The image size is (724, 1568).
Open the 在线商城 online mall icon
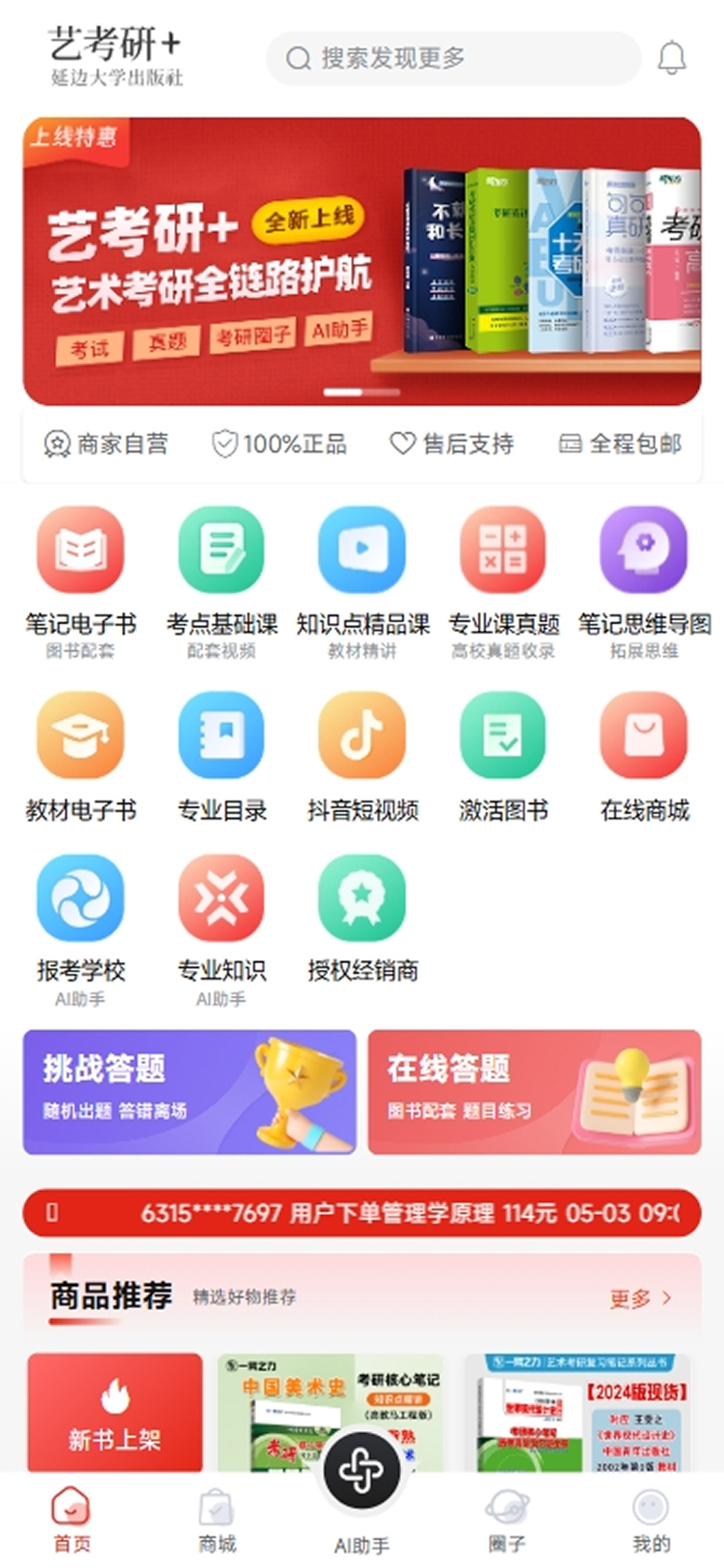click(x=645, y=736)
